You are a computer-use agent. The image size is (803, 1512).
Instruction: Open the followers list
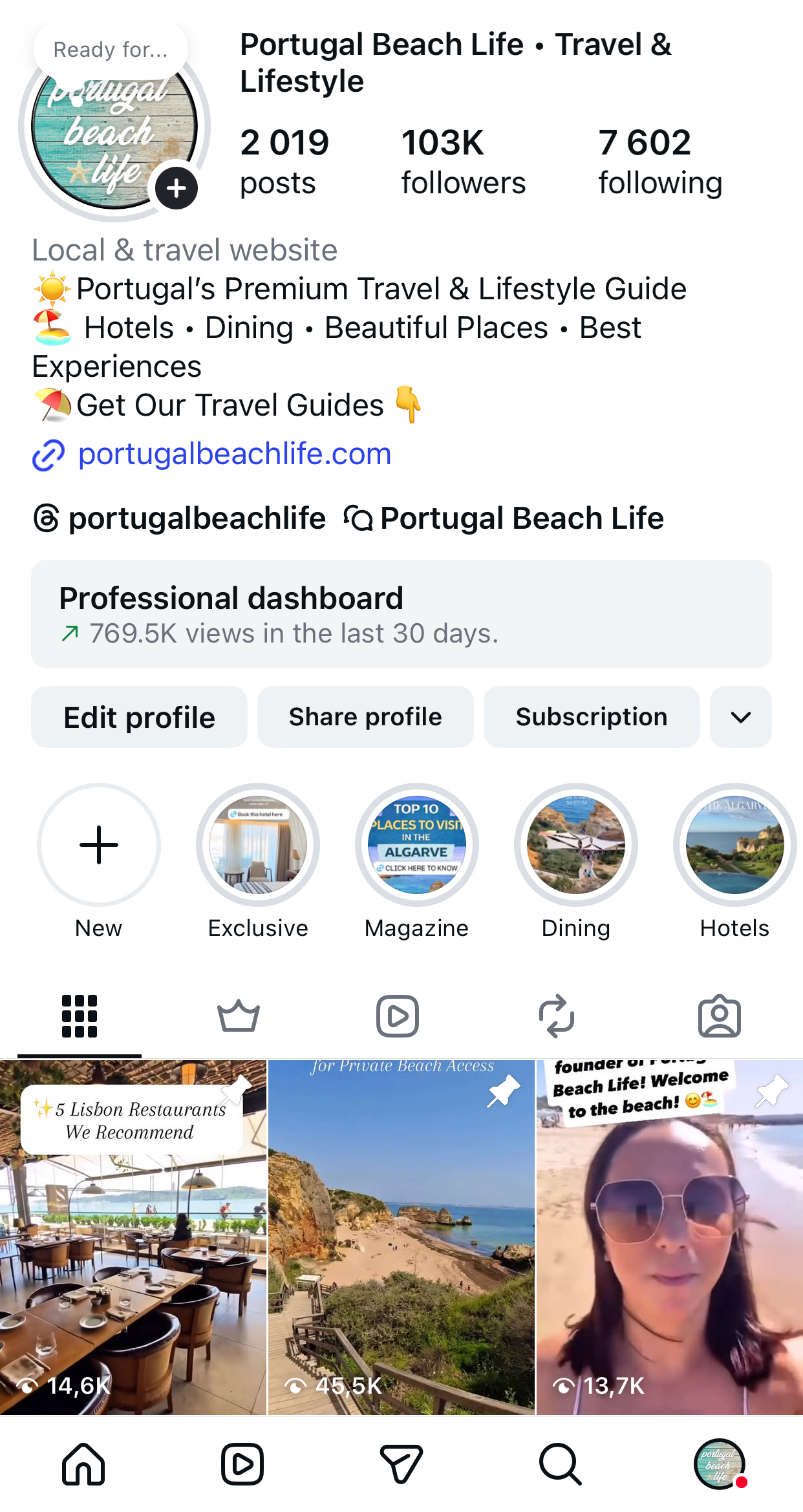(463, 162)
